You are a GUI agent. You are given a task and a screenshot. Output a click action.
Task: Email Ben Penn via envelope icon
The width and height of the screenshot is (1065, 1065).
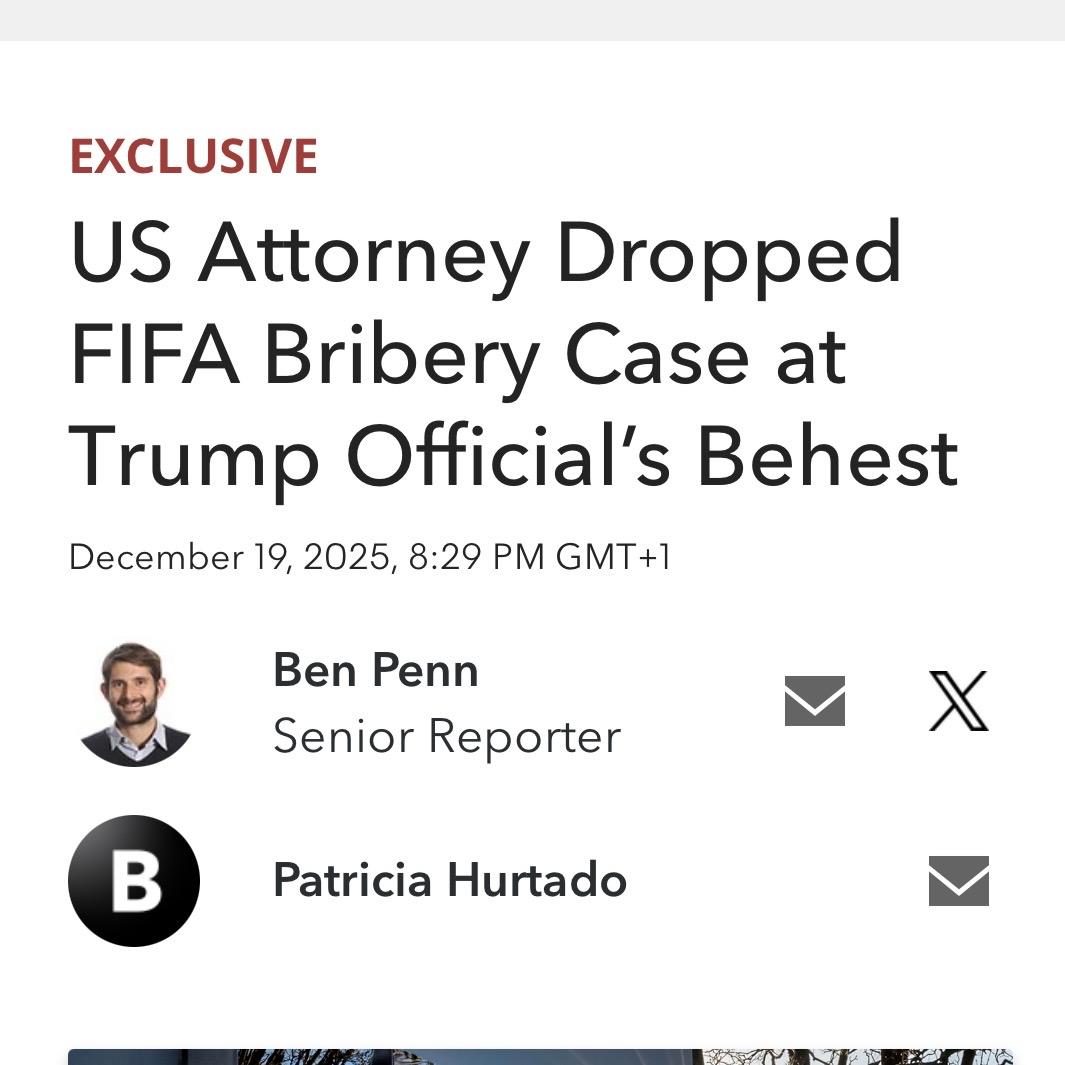pos(814,701)
